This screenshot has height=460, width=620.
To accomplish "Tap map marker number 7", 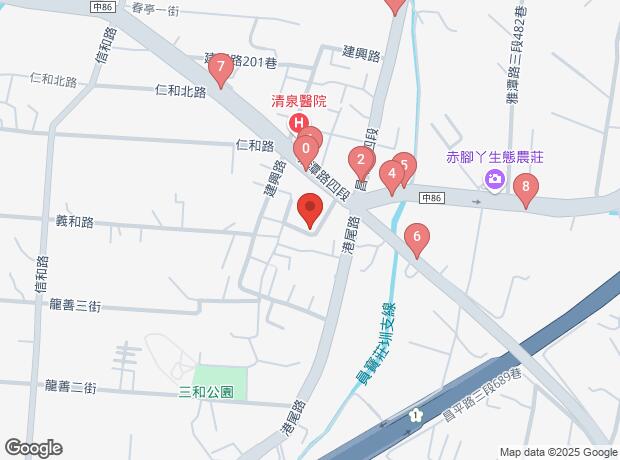I will coord(220,69).
